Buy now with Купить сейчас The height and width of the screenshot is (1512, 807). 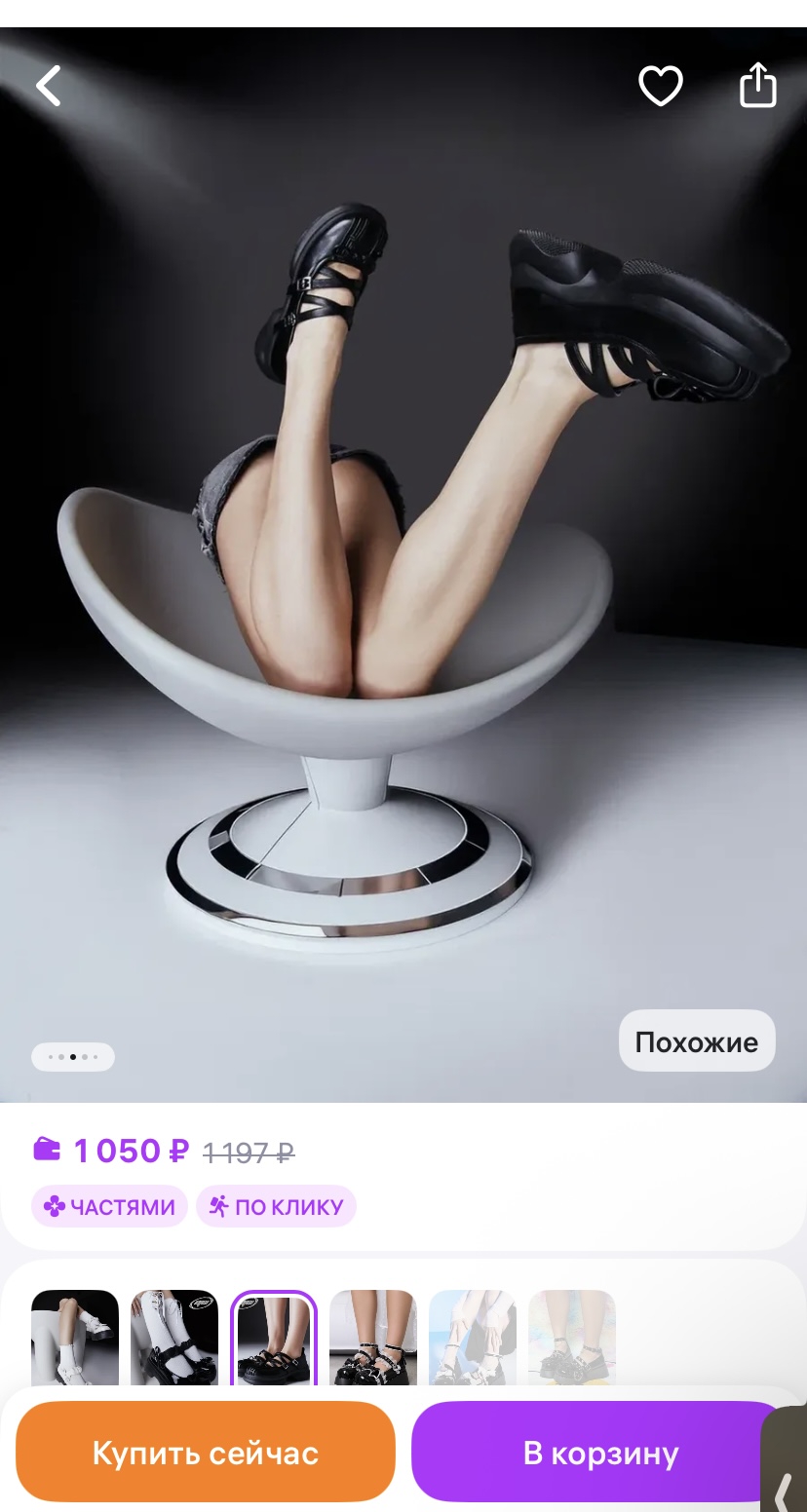click(206, 1453)
